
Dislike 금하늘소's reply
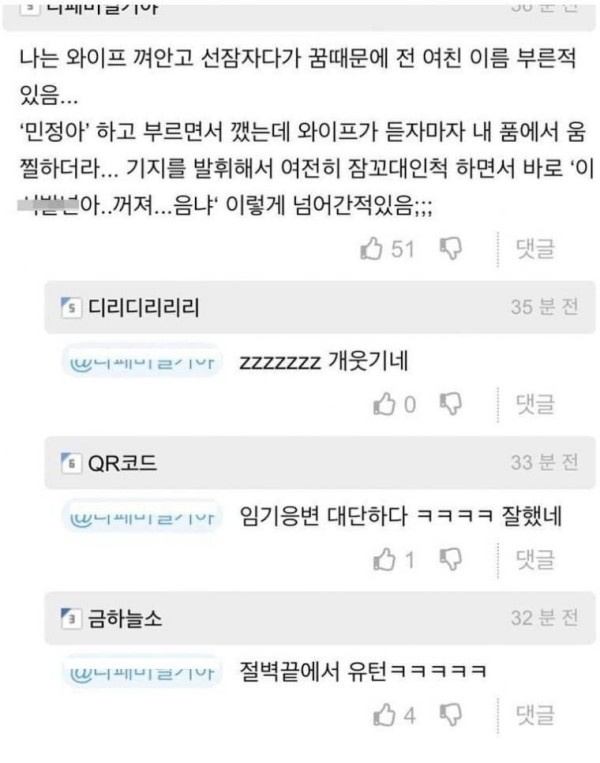[452, 714]
